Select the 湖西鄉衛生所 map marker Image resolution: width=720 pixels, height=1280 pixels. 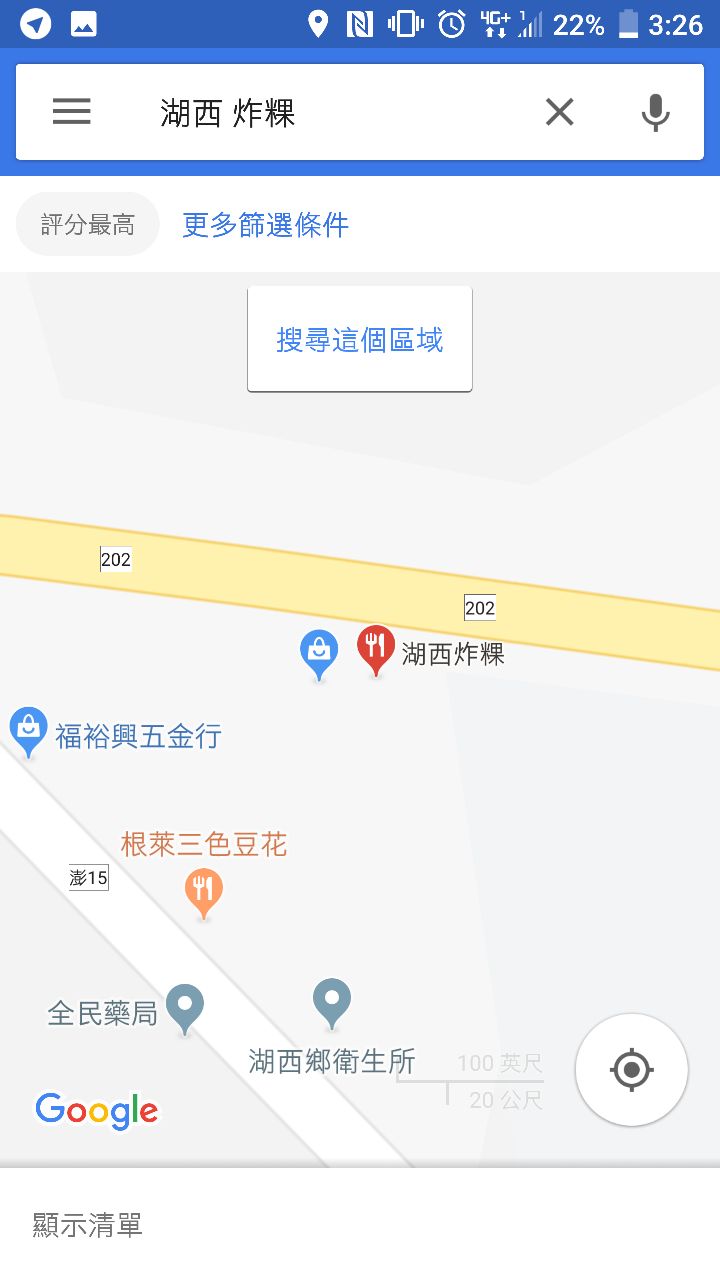pyautogui.click(x=332, y=1002)
